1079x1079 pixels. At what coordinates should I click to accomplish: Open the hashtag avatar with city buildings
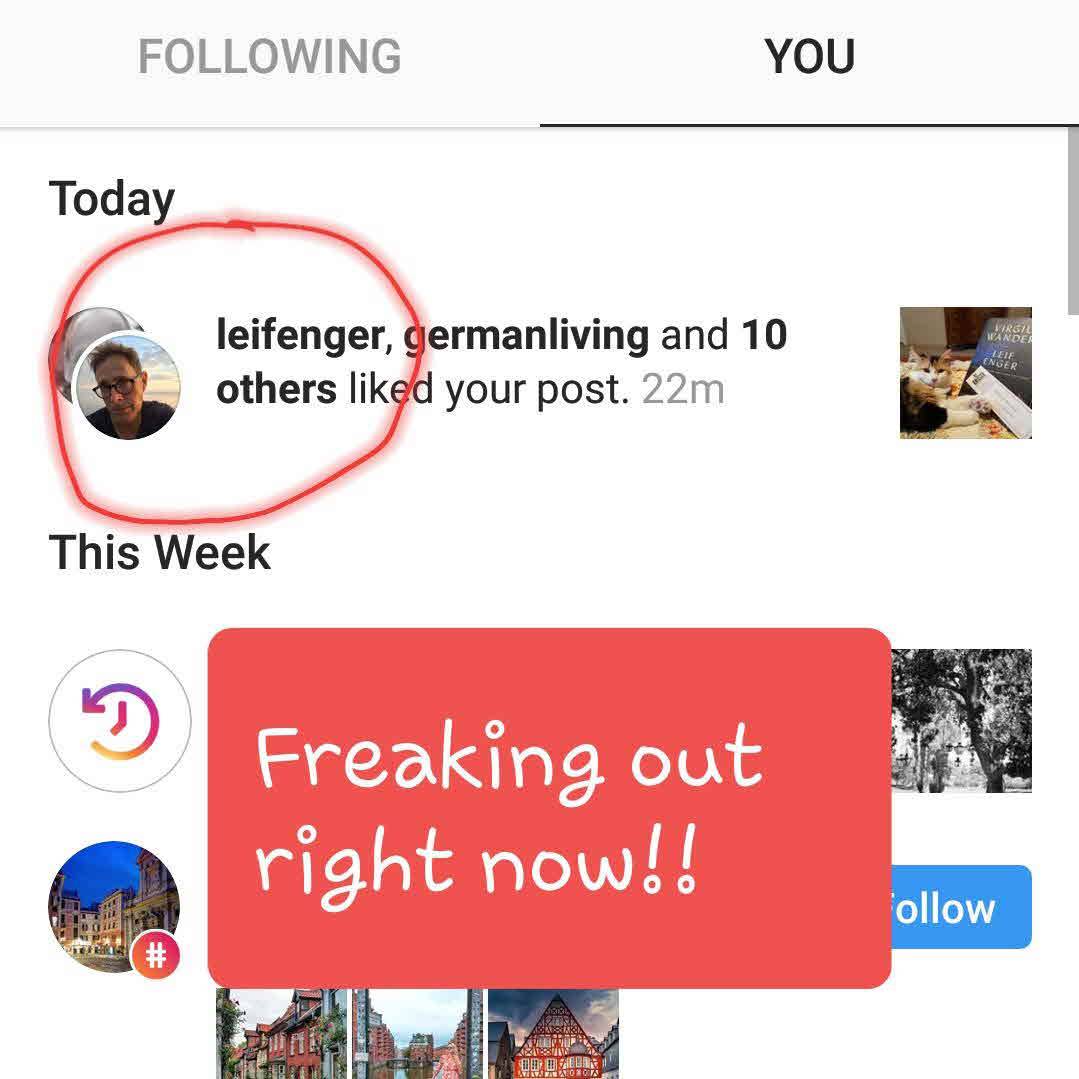pyautogui.click(x=114, y=907)
